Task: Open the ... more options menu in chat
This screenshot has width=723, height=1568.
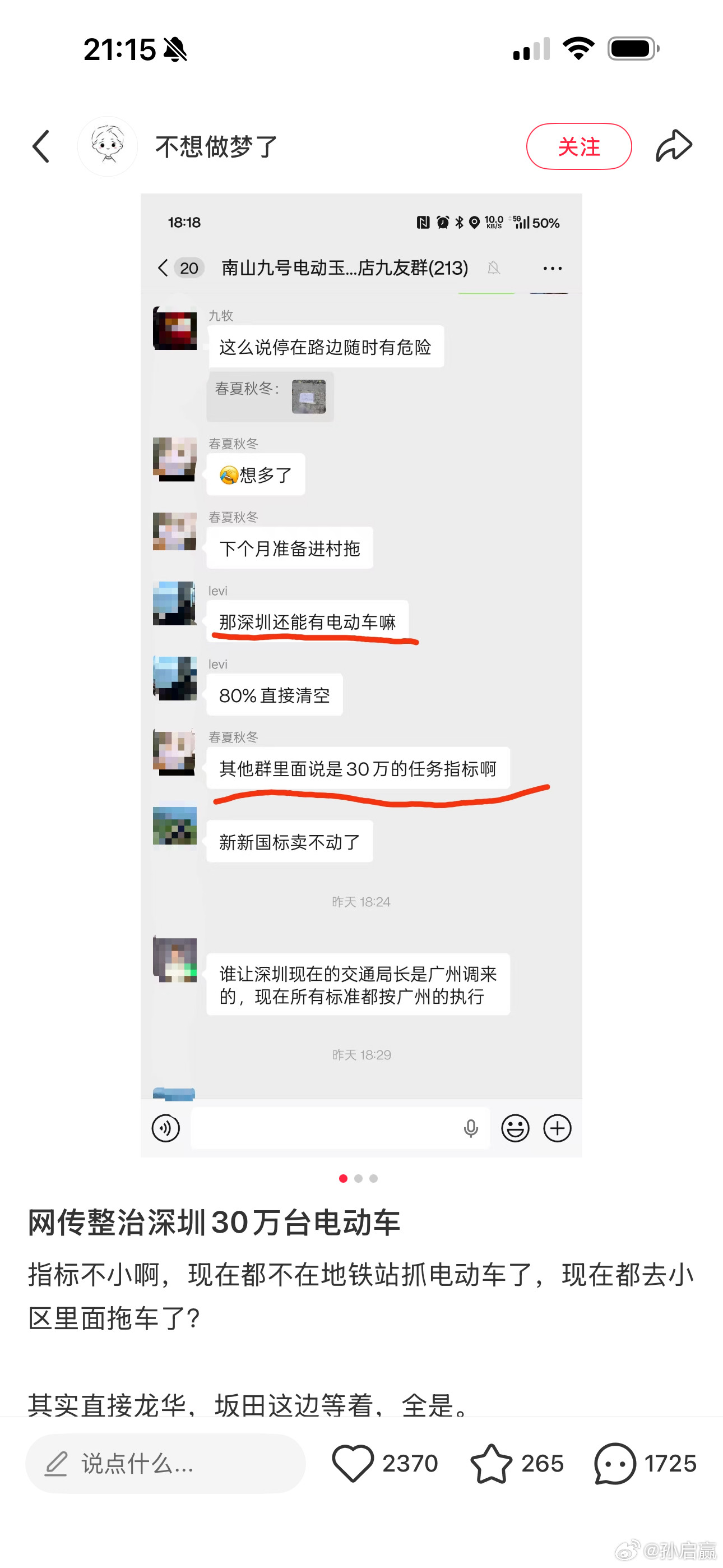Action: 552,268
